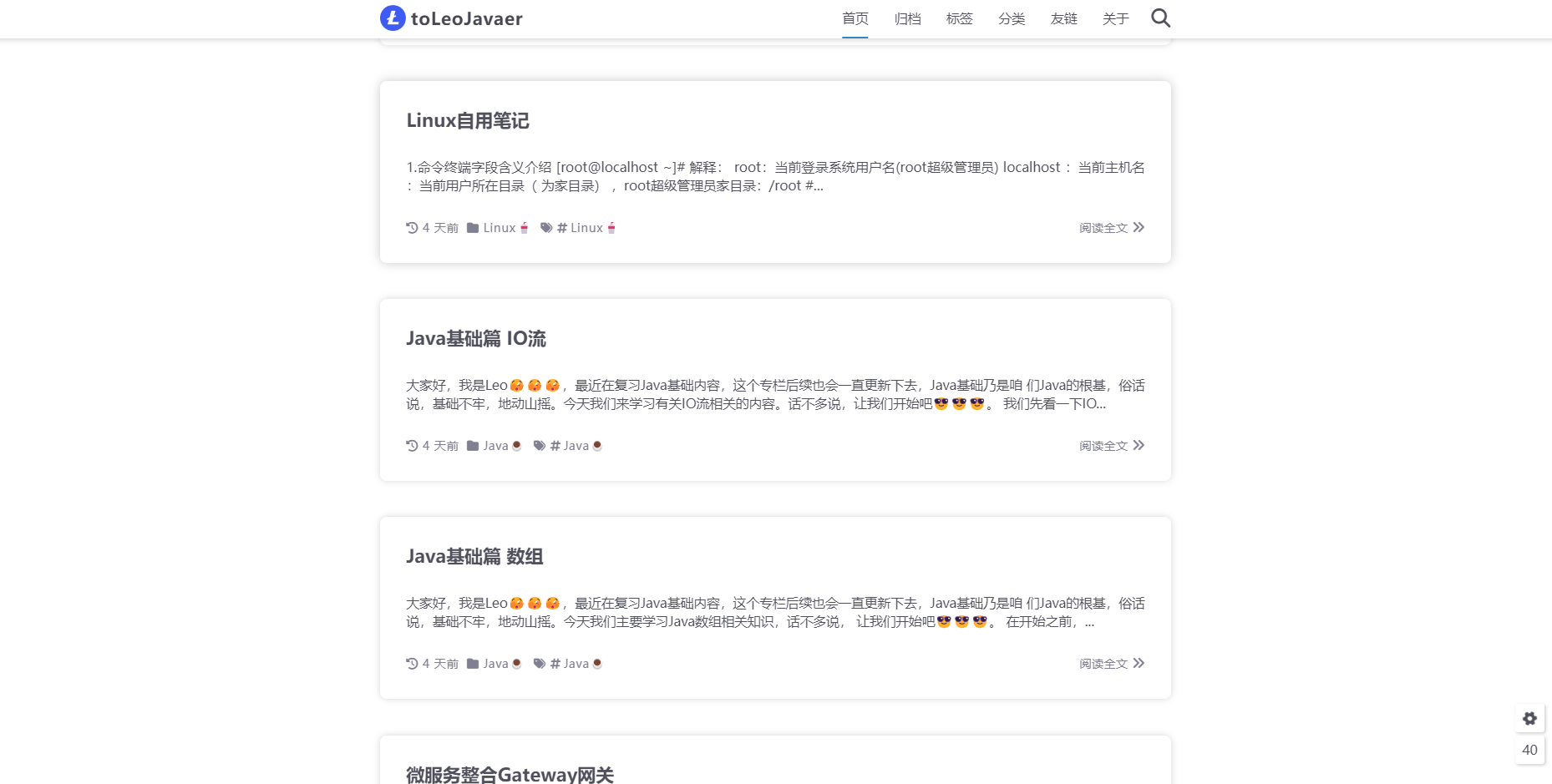The image size is (1552, 784).
Task: Read full text of Java基础篇 IO流
Action: pos(1111,446)
